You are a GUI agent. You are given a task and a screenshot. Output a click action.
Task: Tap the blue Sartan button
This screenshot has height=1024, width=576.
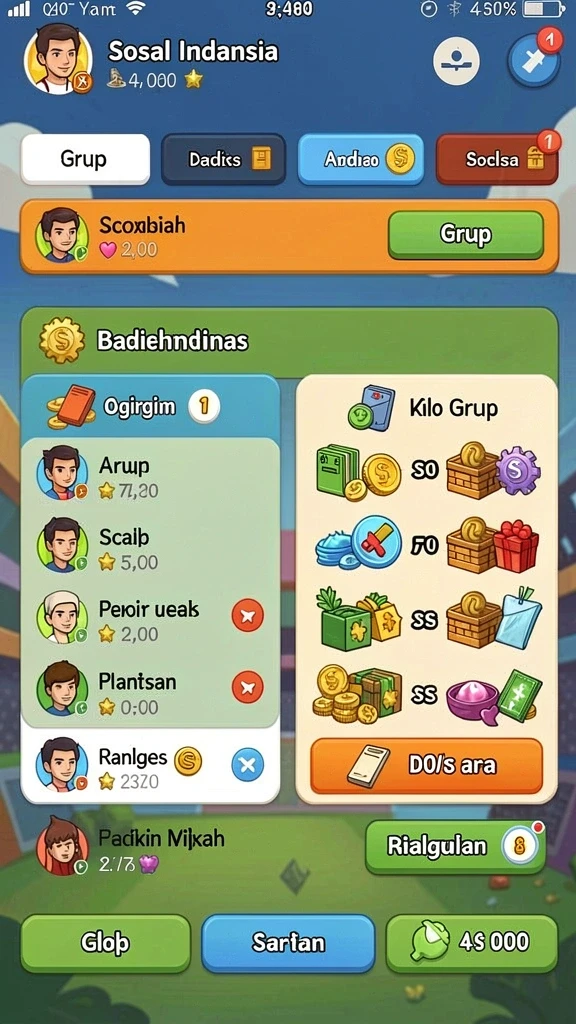click(x=288, y=942)
